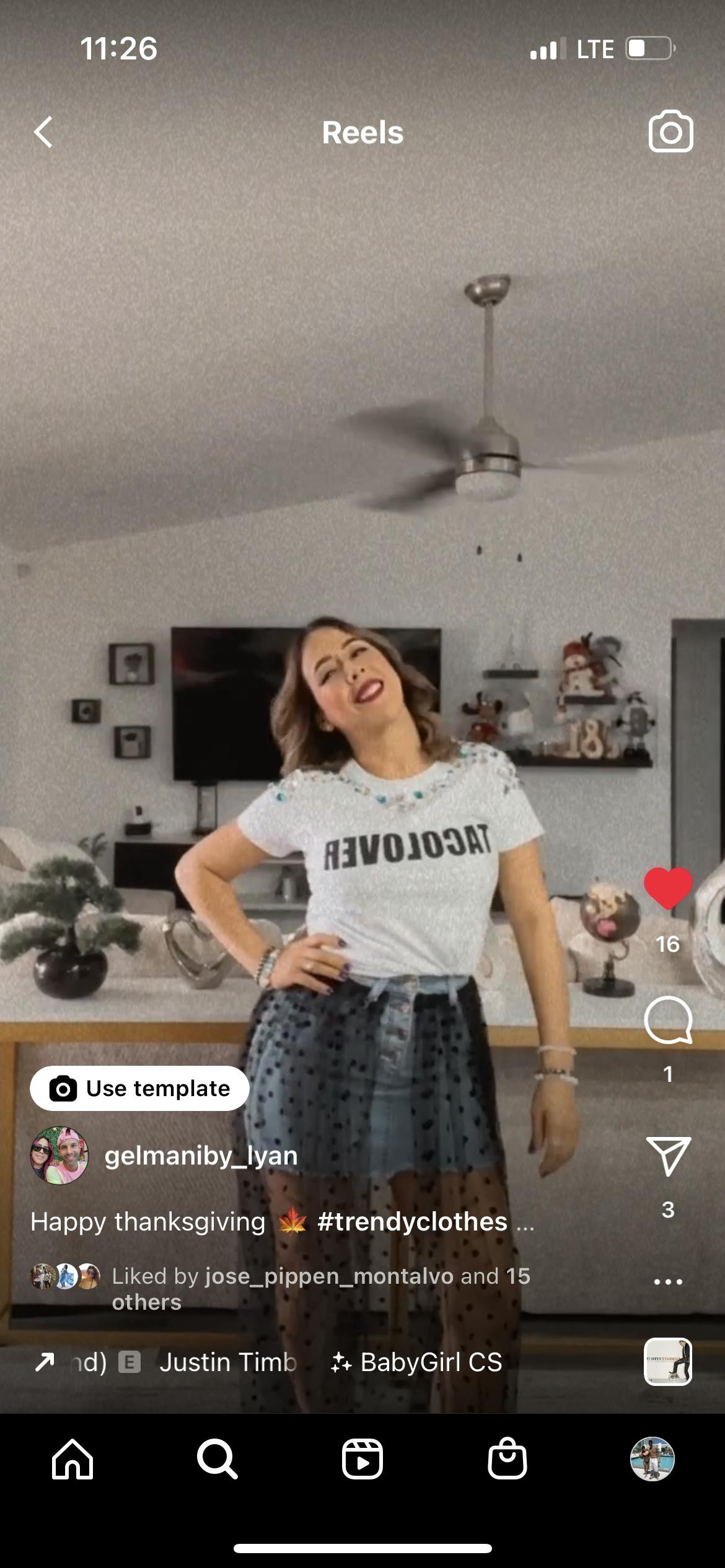Open gelmaniby_lyan's profile
Viewport: 725px width, 1568px height.
point(201,1156)
